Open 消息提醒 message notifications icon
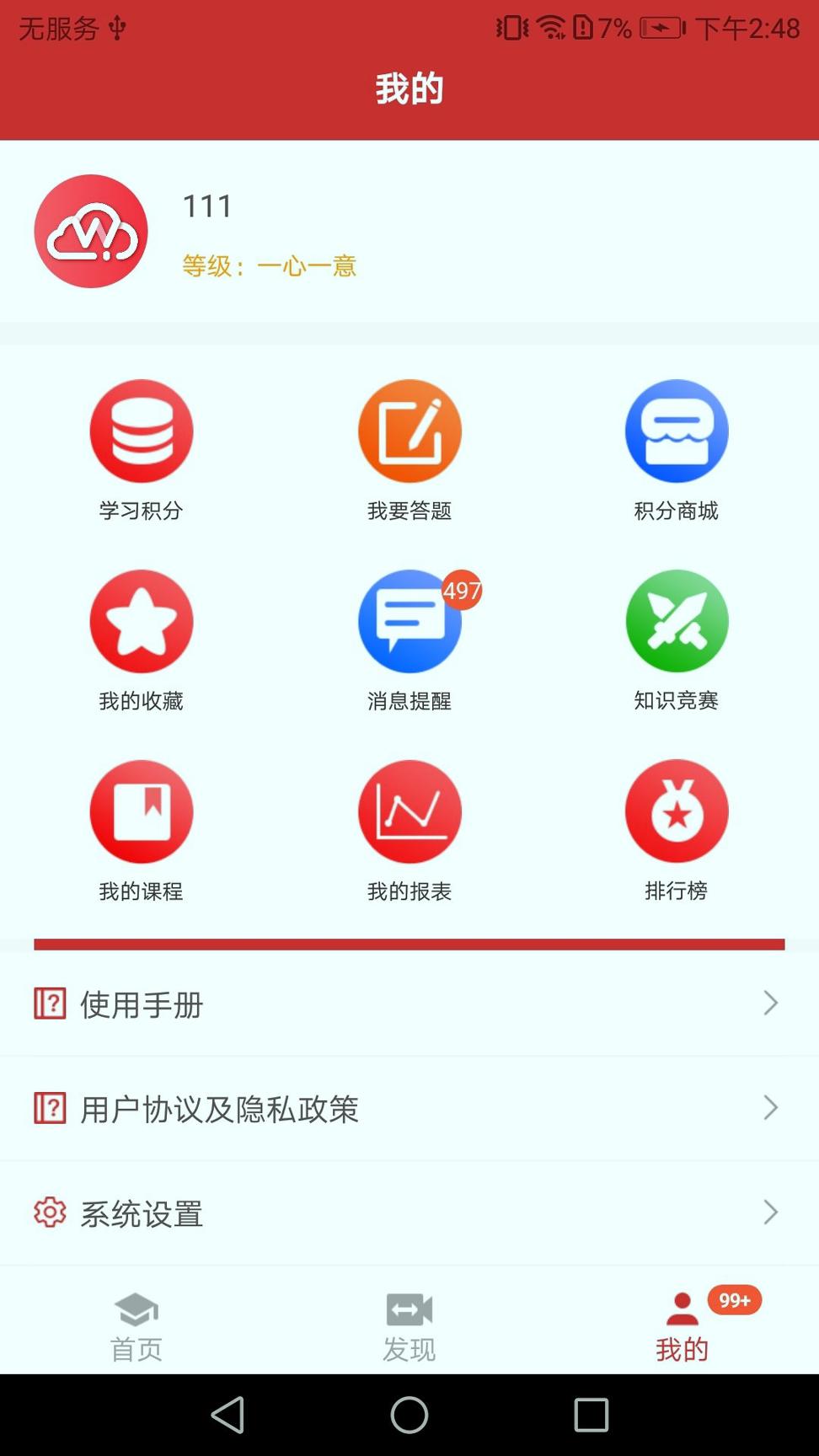The image size is (819, 1456). pos(409,621)
